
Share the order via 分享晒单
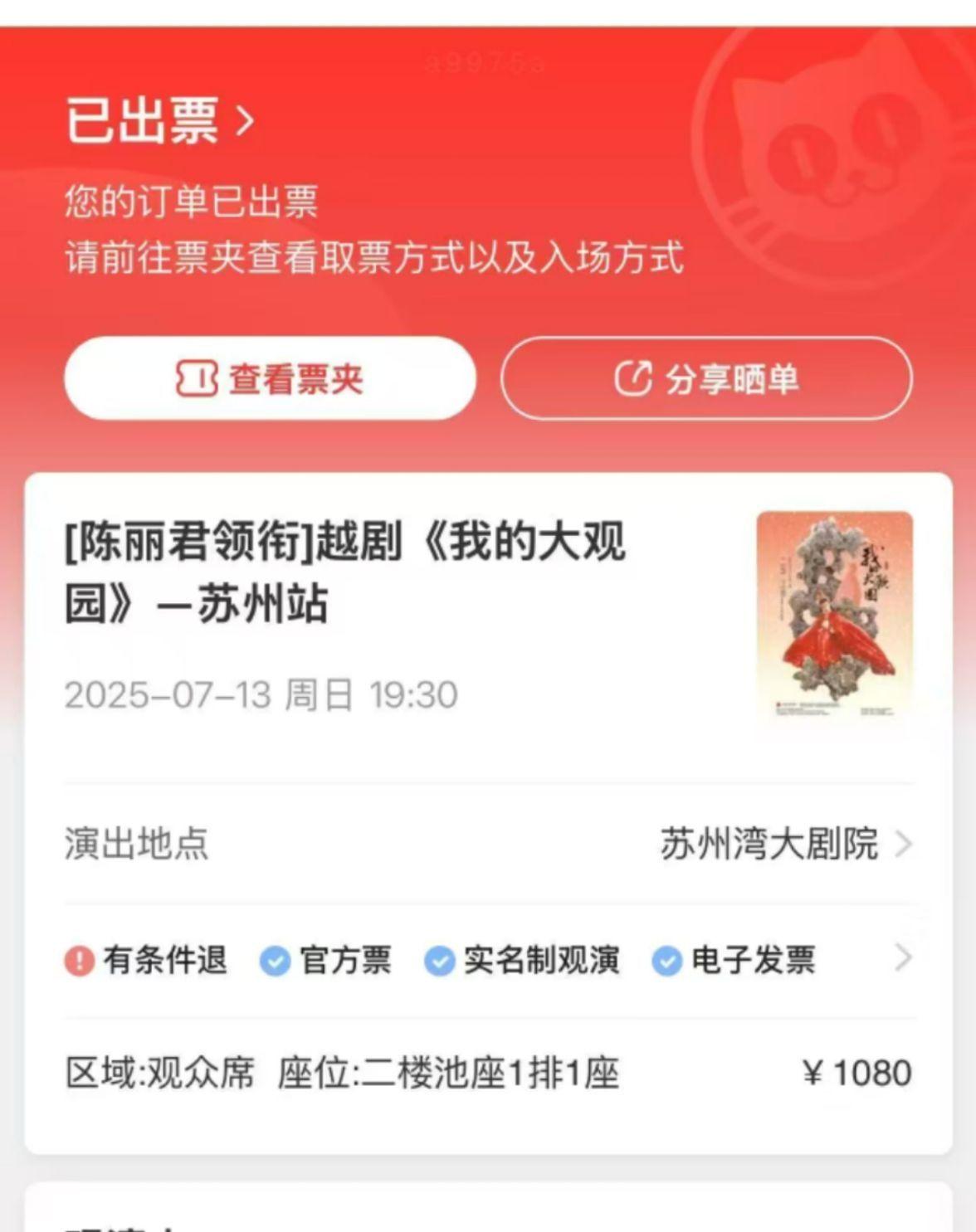click(706, 379)
